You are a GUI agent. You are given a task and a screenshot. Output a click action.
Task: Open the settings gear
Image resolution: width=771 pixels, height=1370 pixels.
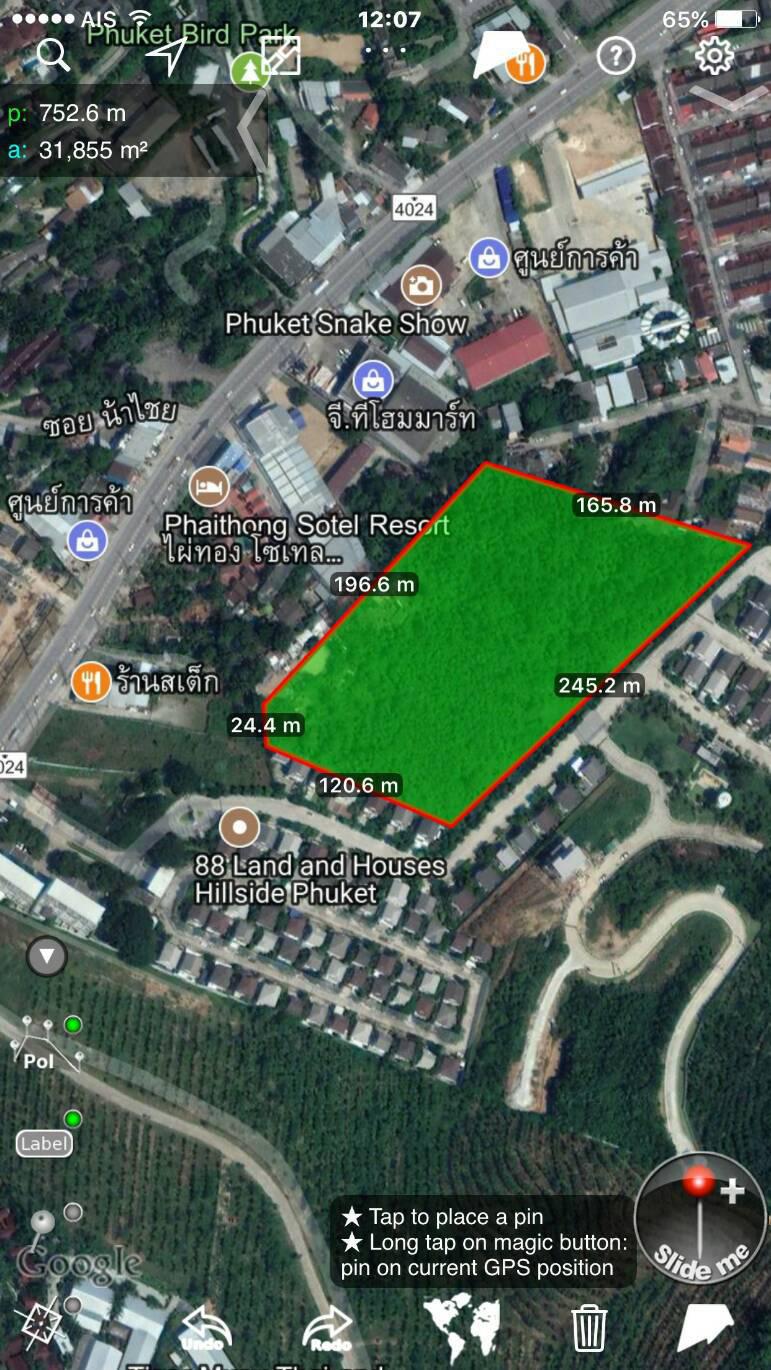point(714,56)
